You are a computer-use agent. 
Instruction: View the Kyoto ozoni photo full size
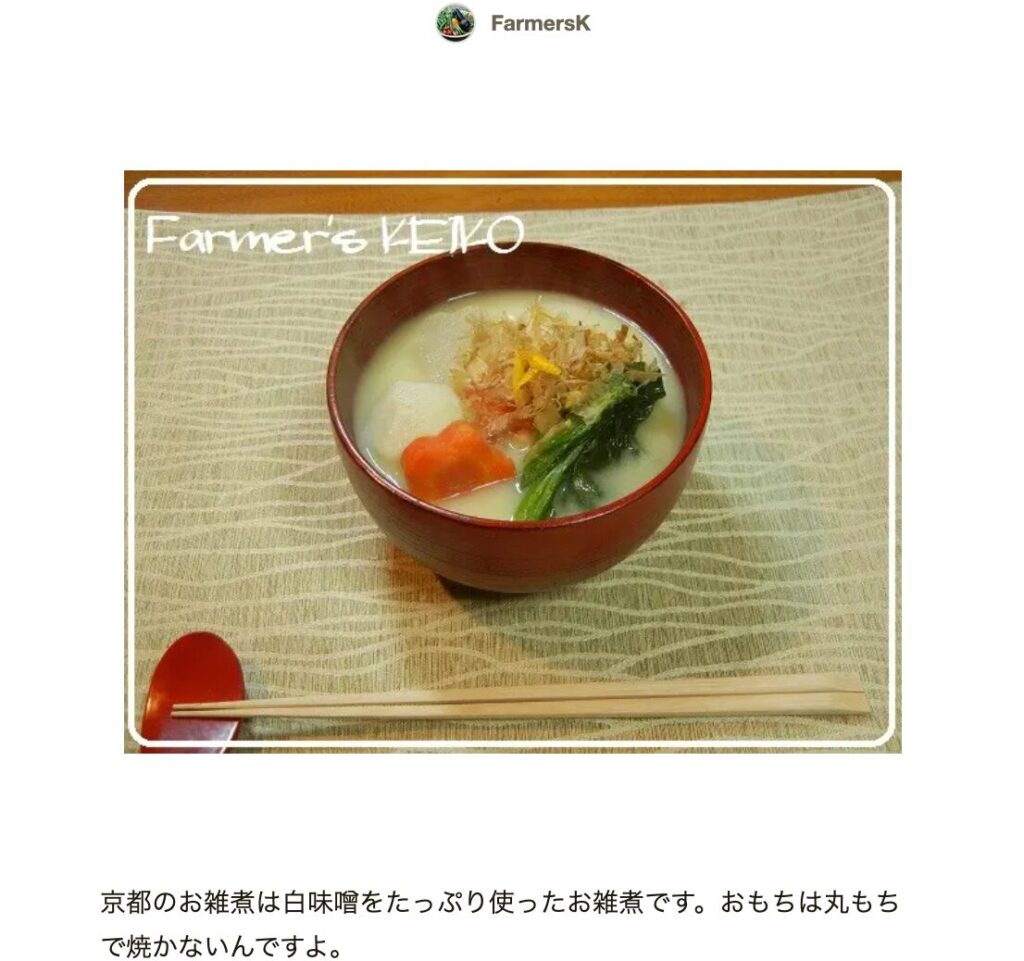click(x=512, y=461)
